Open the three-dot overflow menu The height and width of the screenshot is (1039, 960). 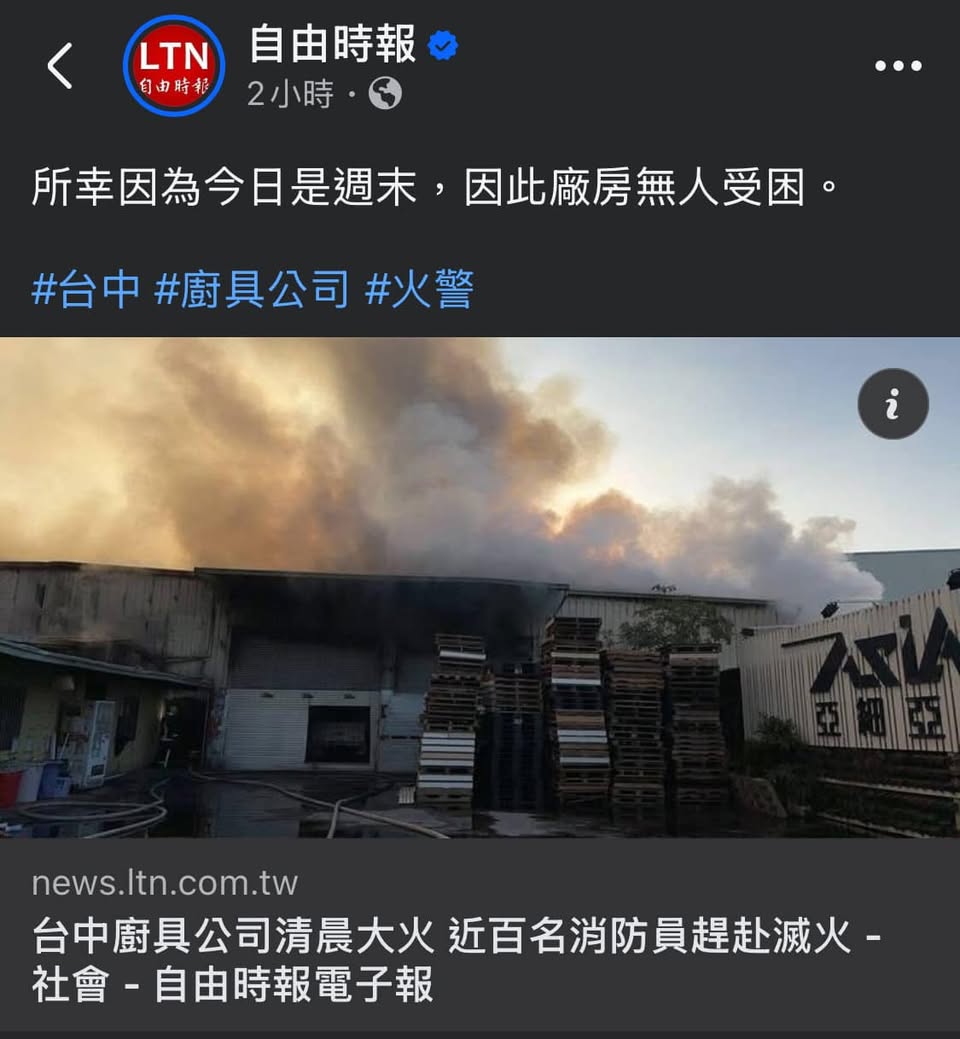(897, 66)
